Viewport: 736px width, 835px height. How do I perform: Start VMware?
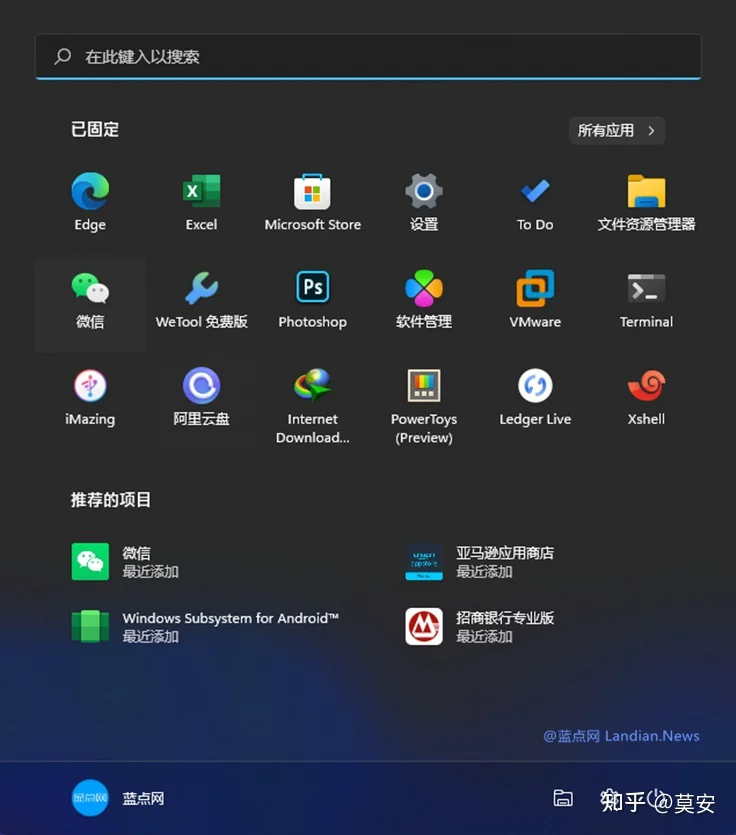coord(535,300)
